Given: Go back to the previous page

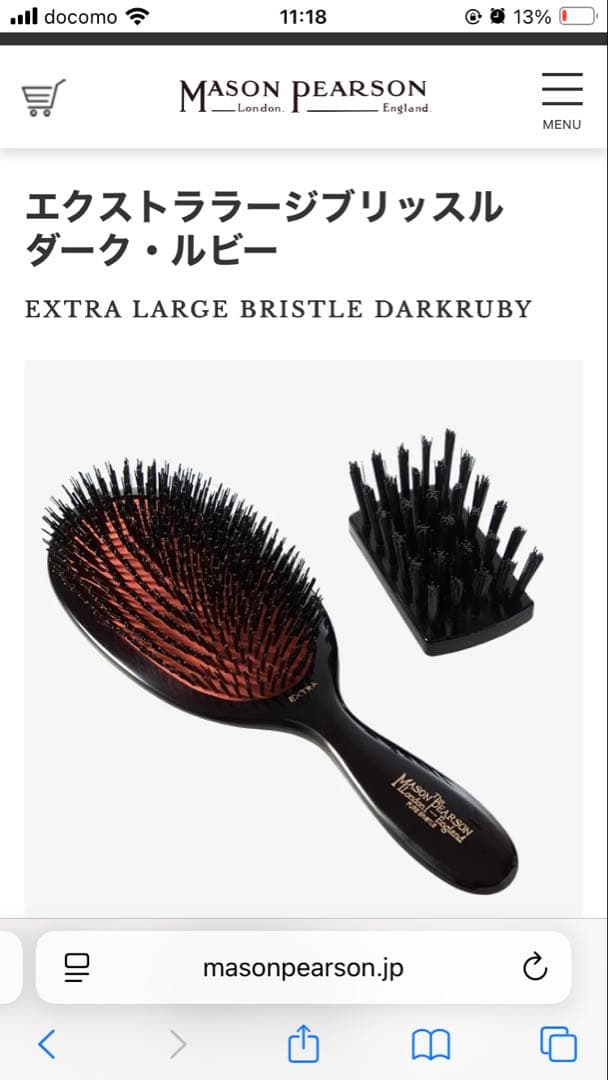Looking at the screenshot, I should pos(47,1044).
